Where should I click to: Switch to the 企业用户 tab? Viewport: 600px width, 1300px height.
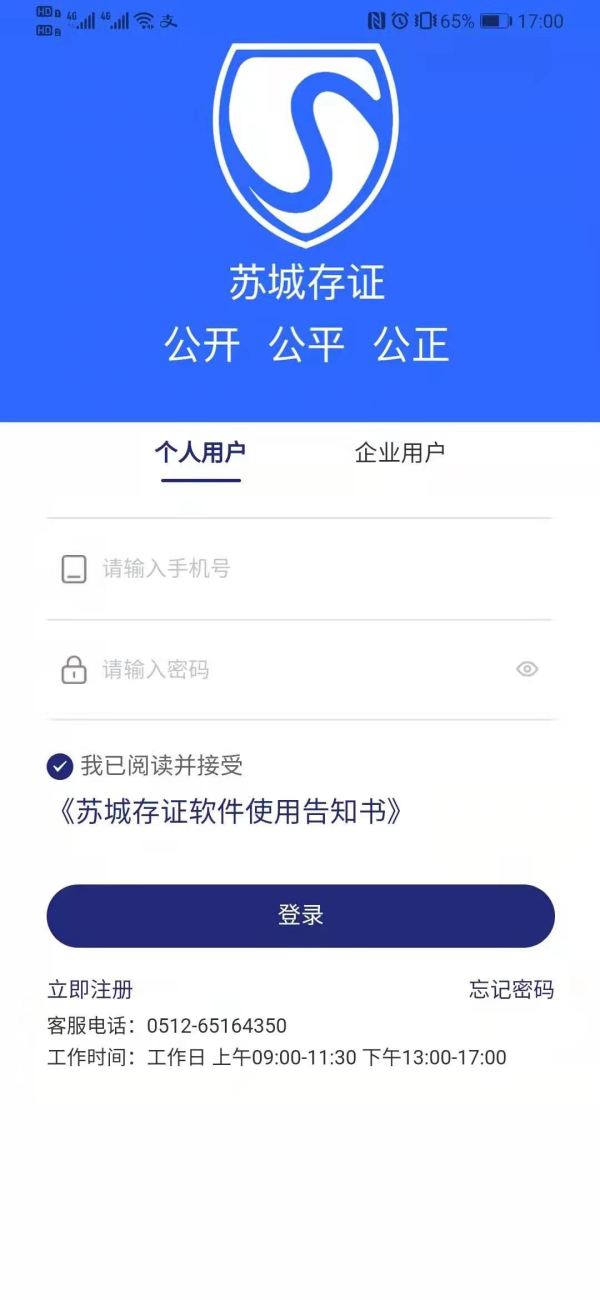point(399,453)
